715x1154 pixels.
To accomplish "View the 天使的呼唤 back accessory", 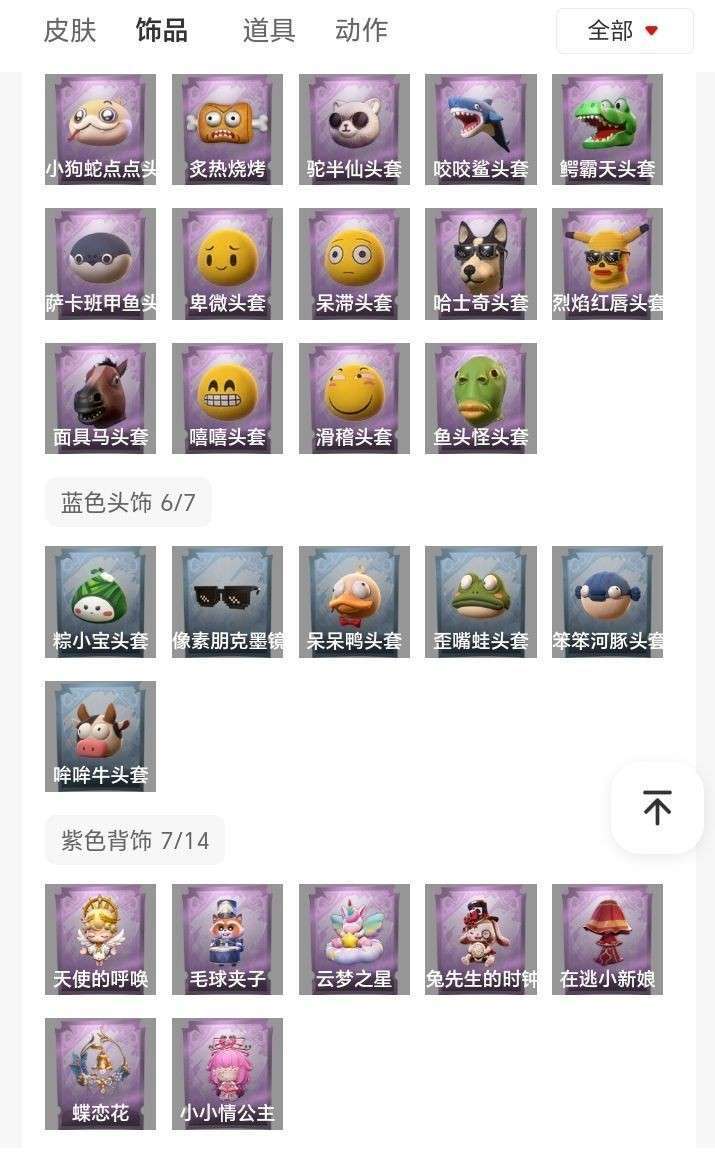I will (100, 940).
